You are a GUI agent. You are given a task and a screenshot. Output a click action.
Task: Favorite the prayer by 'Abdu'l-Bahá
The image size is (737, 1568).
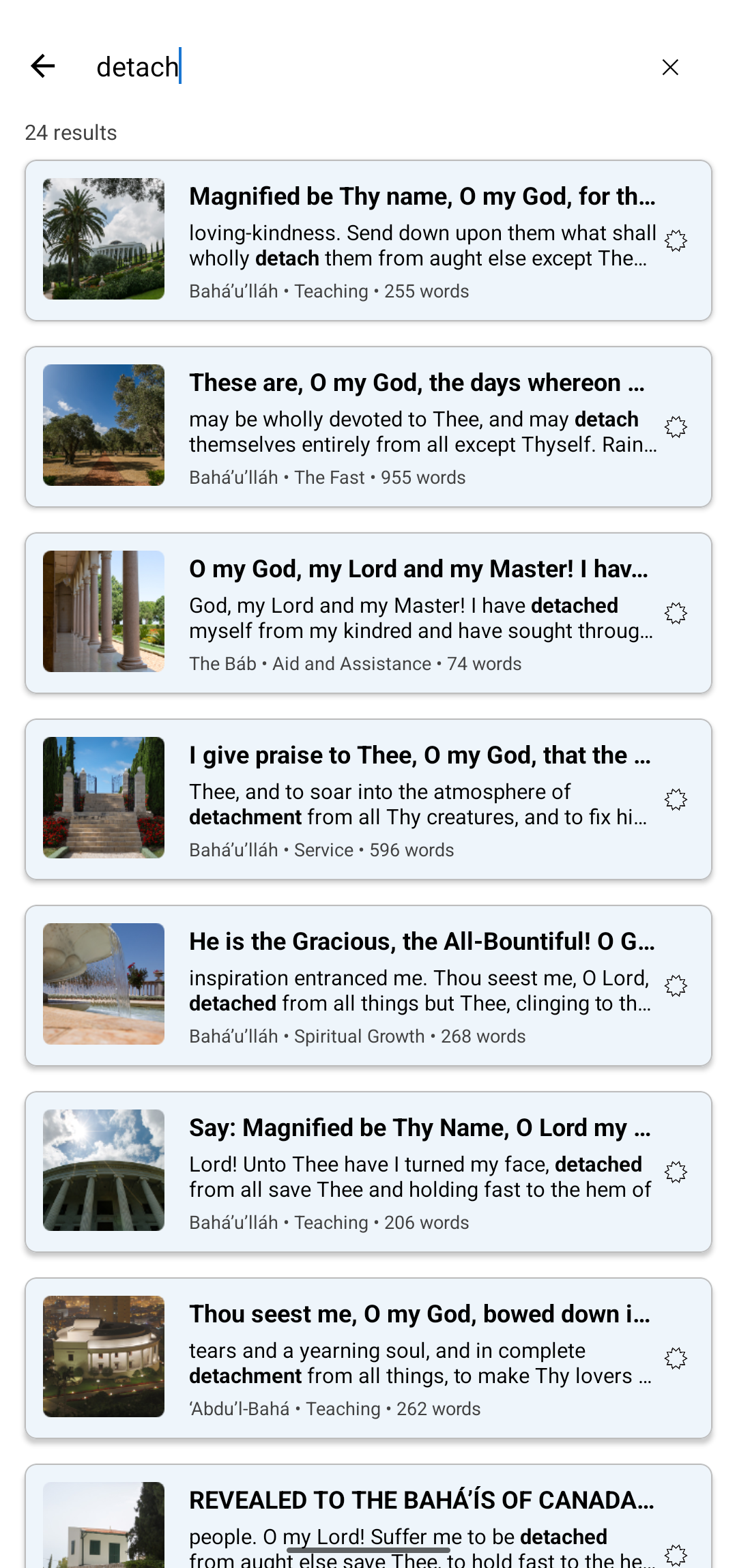[676, 1357]
